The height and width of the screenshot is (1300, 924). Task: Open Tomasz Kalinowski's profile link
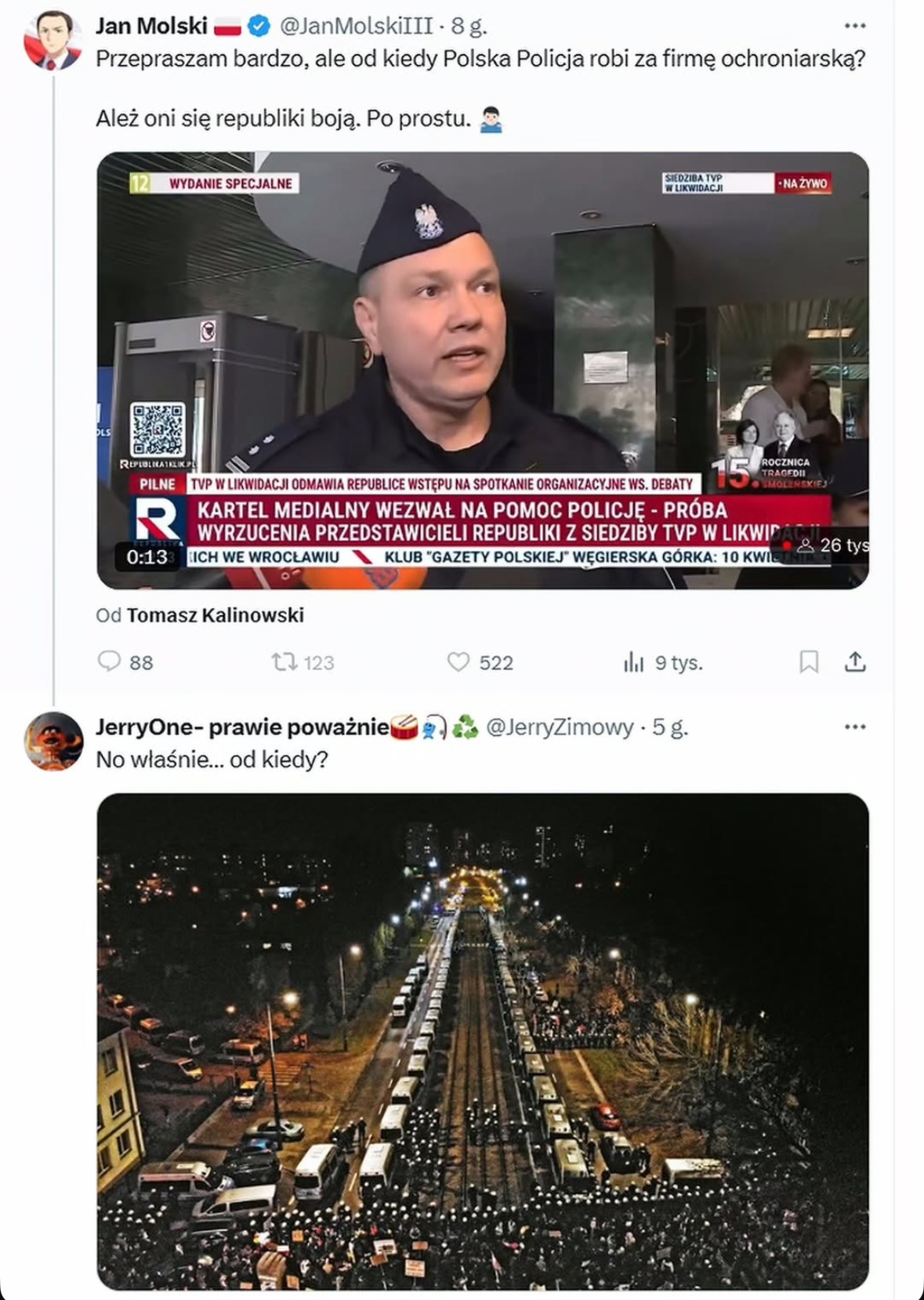[x=215, y=615]
